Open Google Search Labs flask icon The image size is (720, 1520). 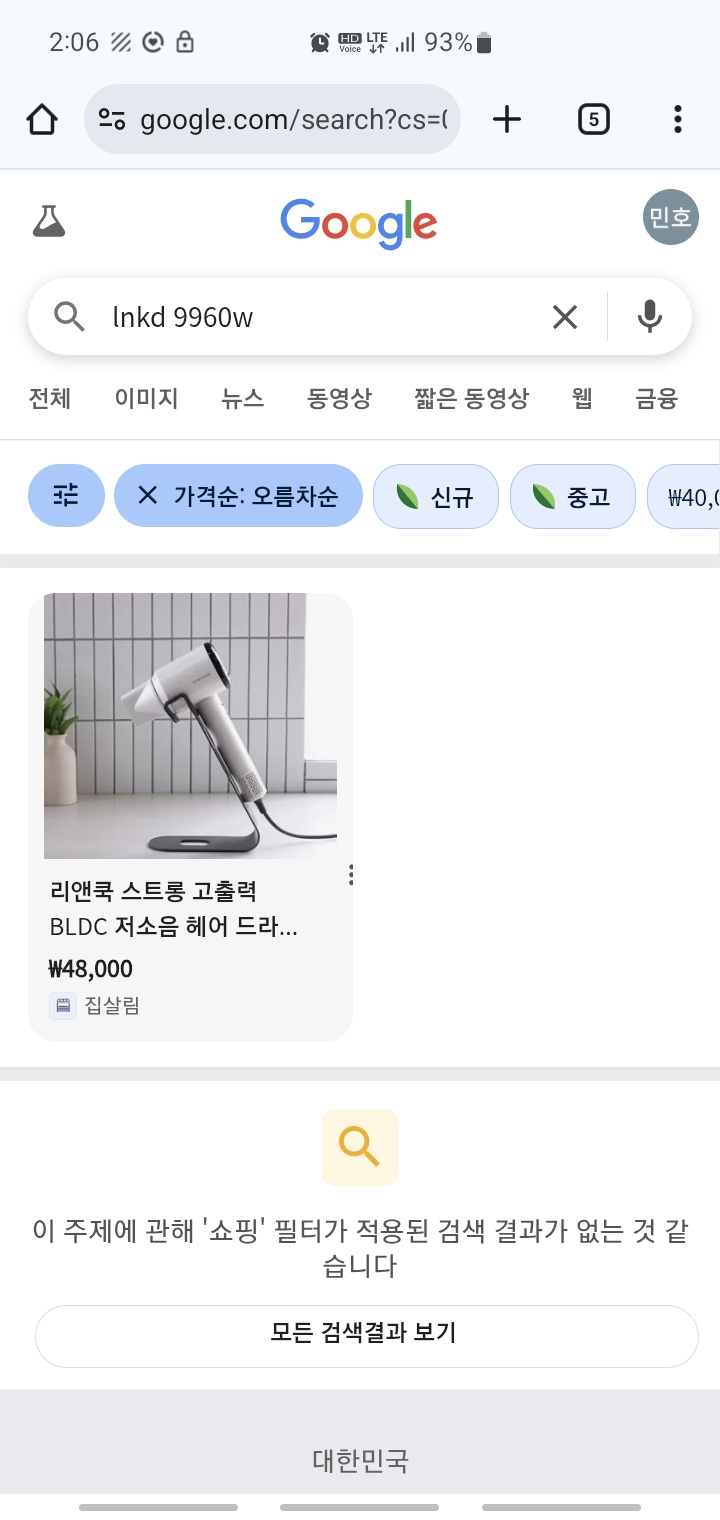tap(48, 220)
